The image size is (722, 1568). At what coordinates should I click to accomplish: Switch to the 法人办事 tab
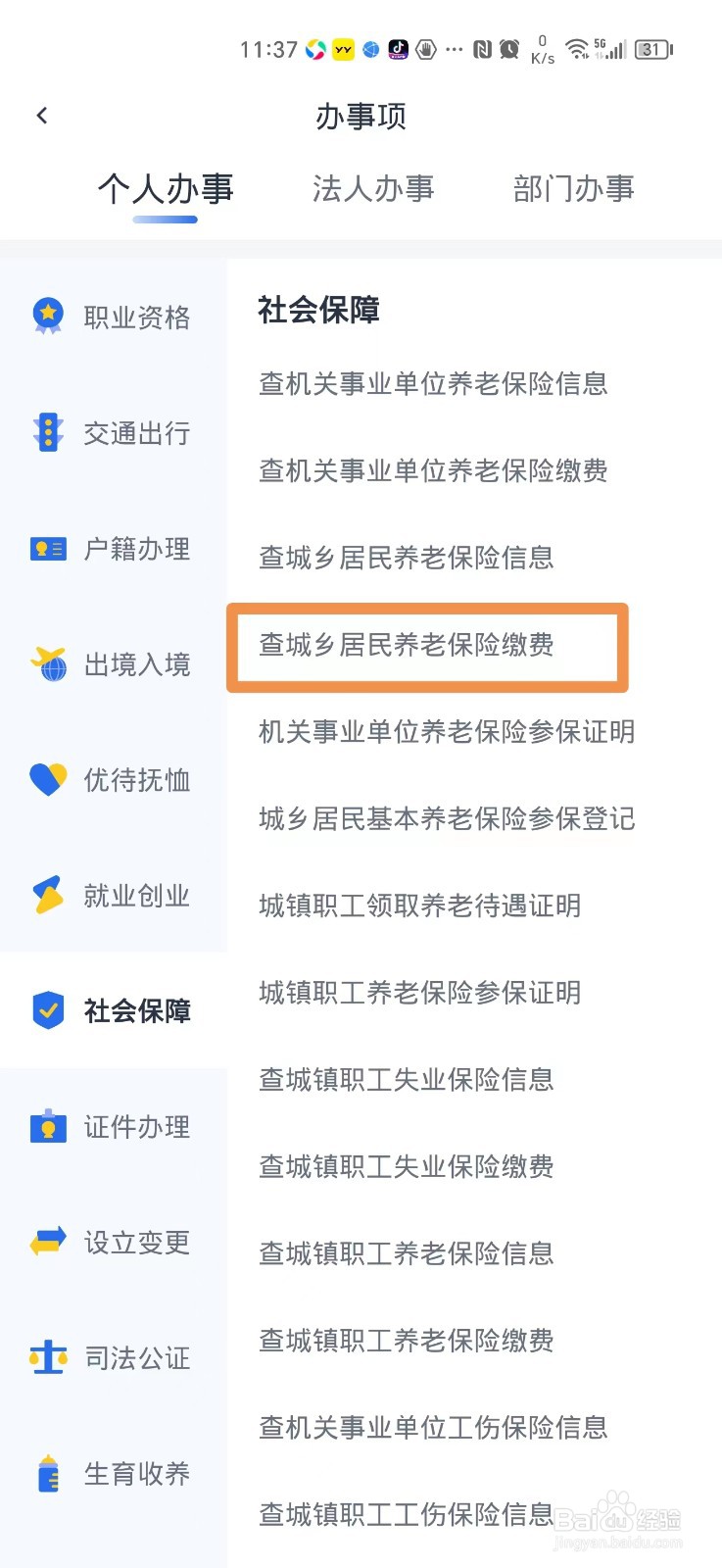tap(373, 189)
